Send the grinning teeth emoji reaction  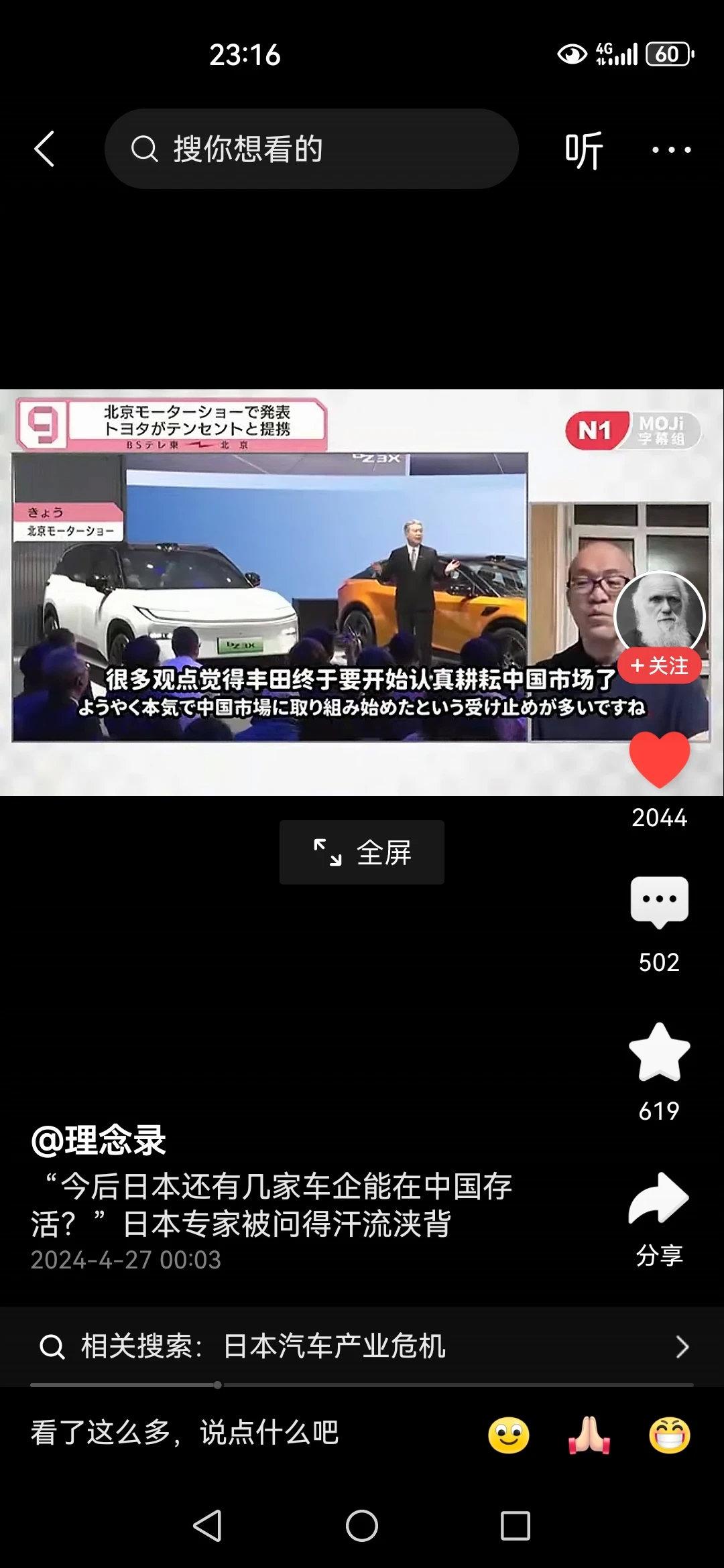pos(670,1435)
